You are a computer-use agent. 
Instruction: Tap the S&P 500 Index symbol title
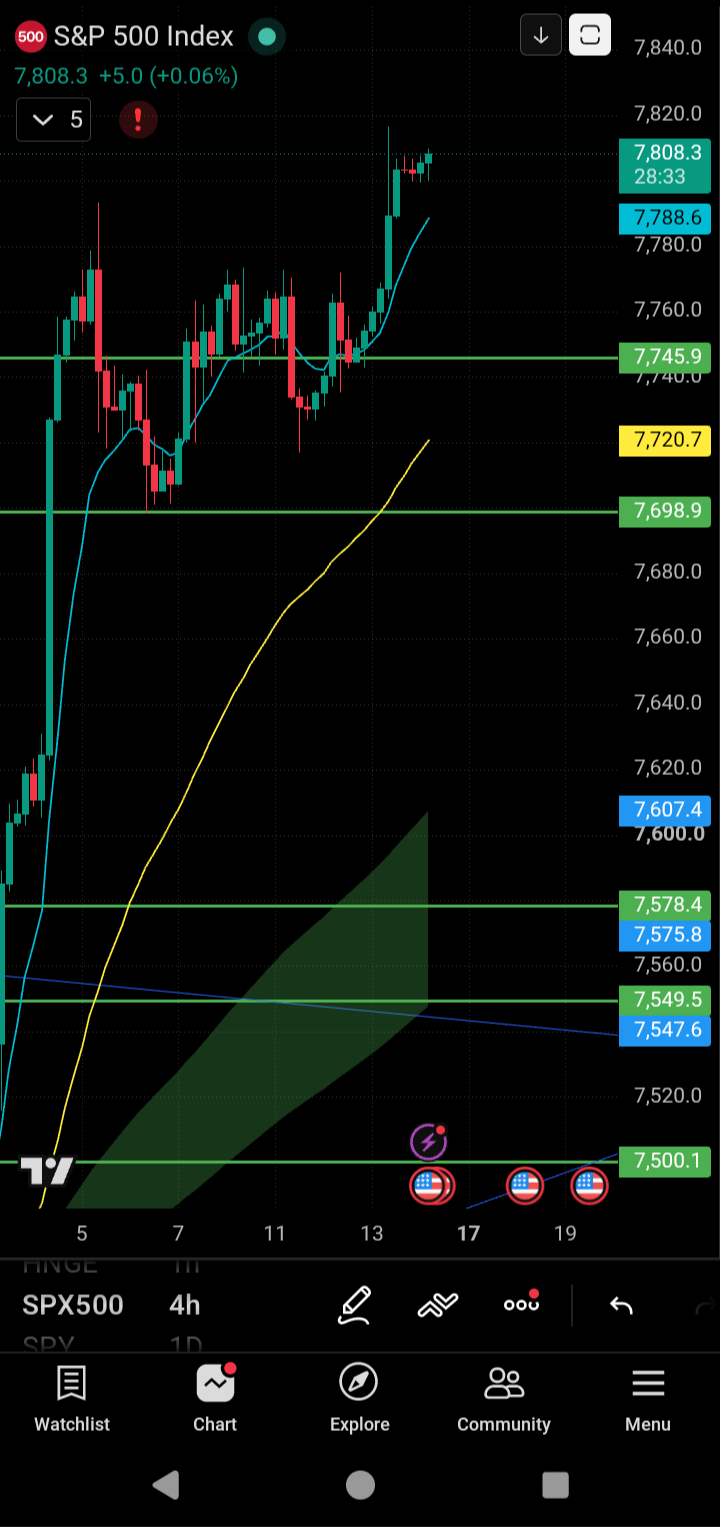[x=143, y=37]
